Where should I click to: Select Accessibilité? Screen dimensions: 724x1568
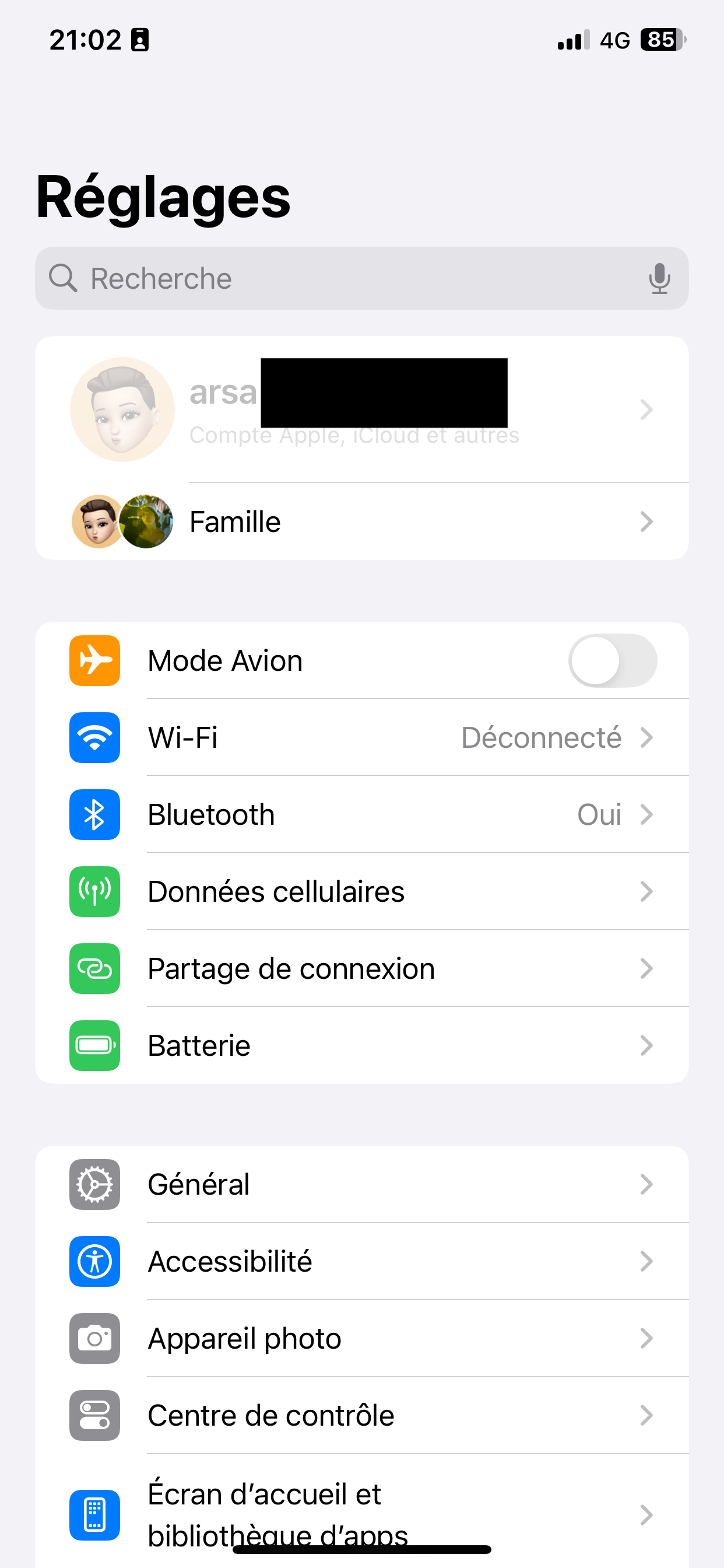click(x=361, y=1261)
